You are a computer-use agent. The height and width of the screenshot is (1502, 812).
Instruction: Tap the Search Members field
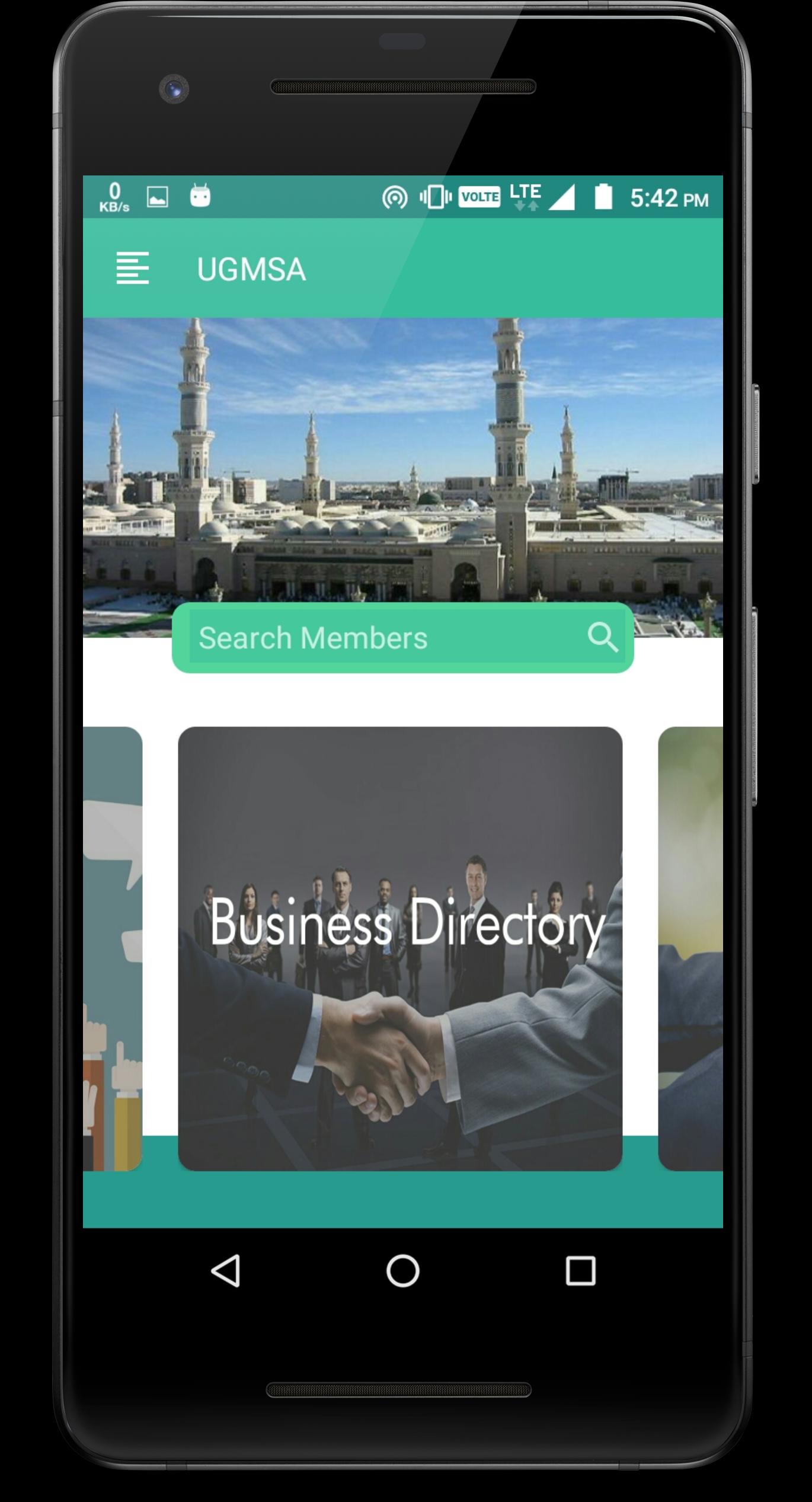click(379, 638)
